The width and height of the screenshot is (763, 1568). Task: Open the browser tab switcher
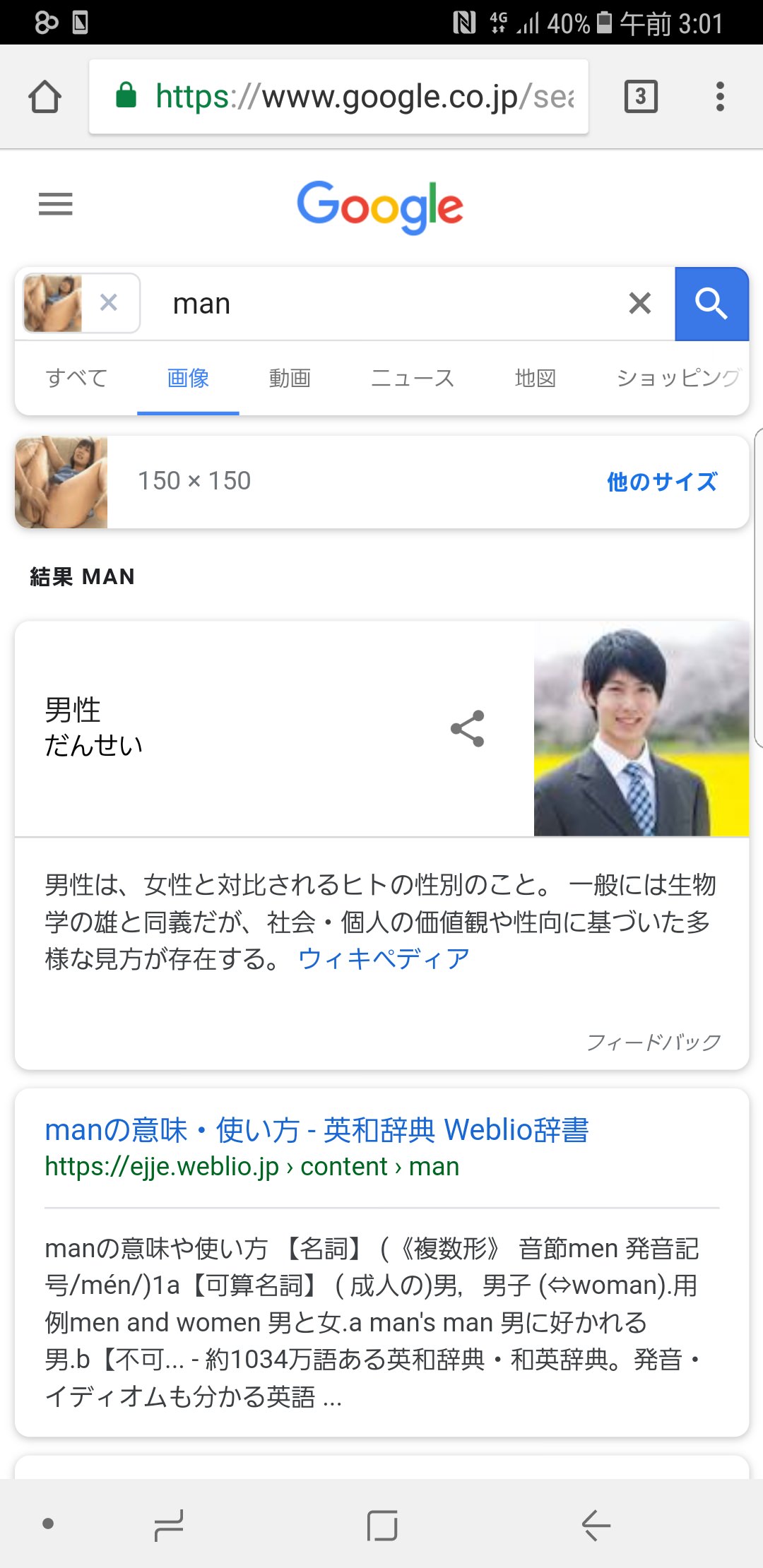tap(641, 97)
